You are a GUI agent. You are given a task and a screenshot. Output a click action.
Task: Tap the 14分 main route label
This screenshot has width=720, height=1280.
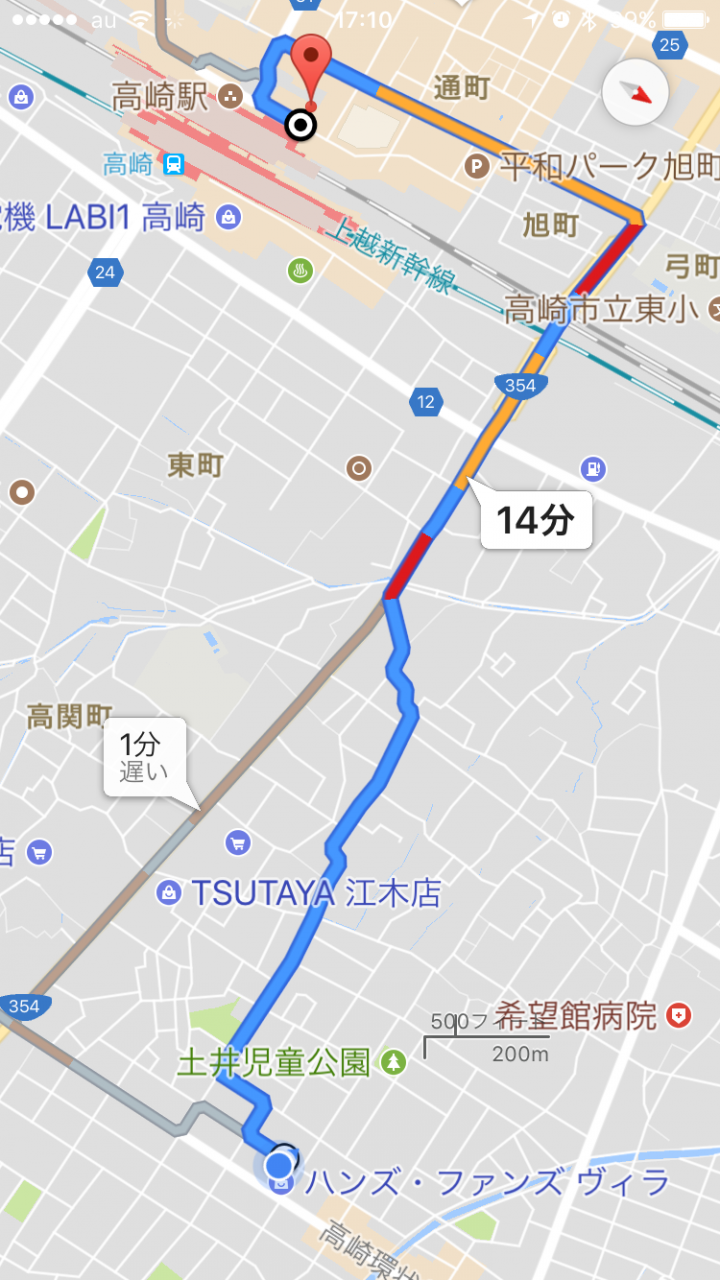[537, 520]
